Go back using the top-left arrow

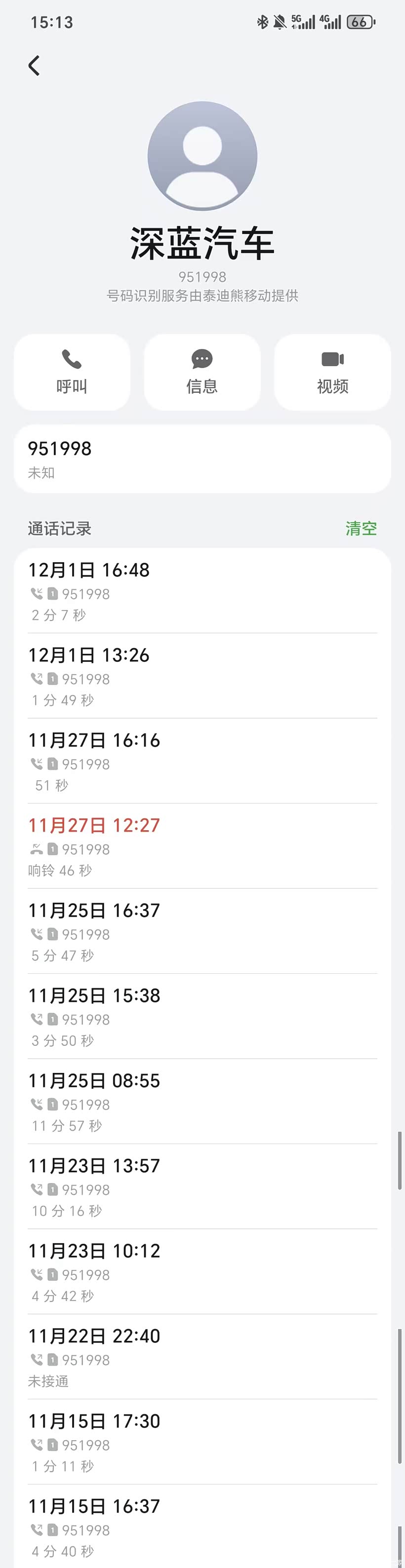[34, 66]
